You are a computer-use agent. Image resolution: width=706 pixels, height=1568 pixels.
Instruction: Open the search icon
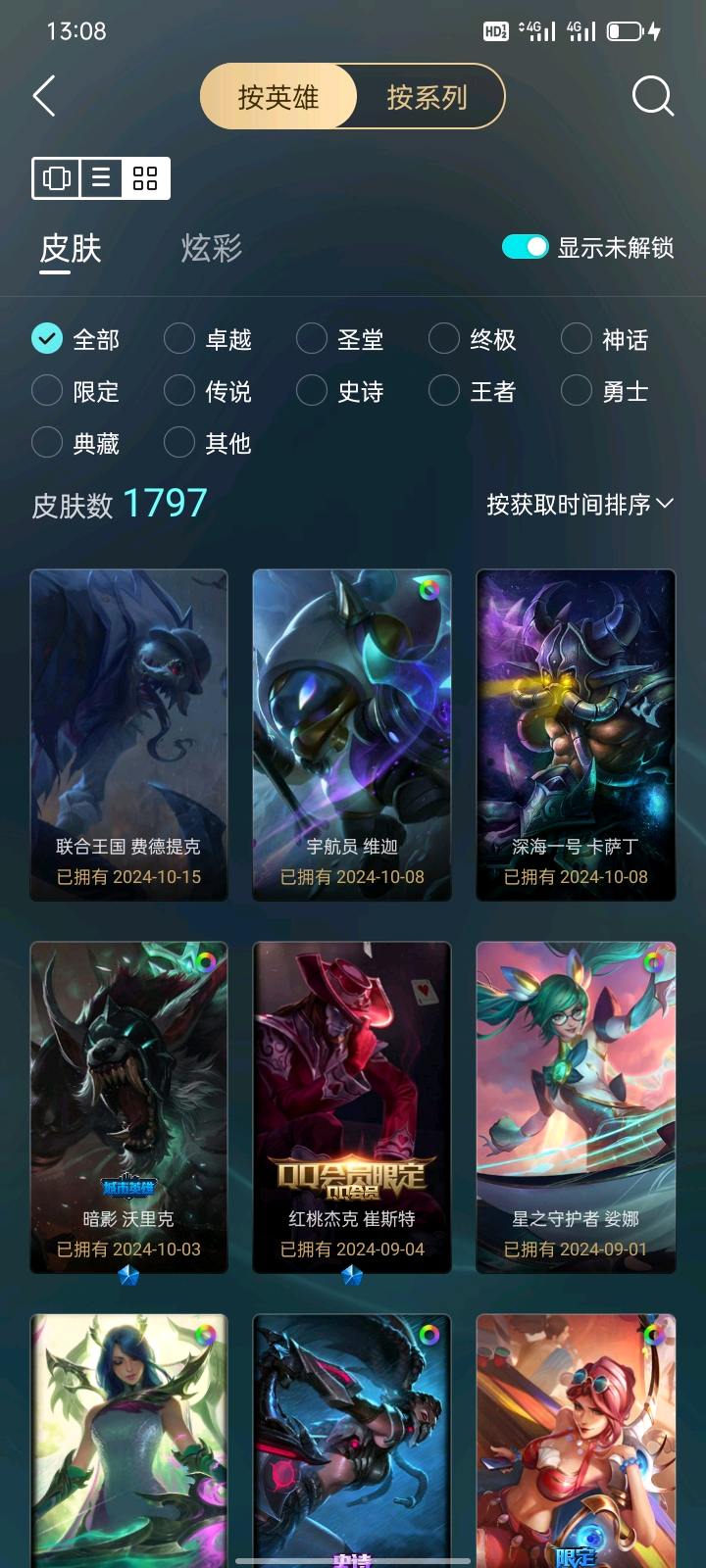click(652, 96)
